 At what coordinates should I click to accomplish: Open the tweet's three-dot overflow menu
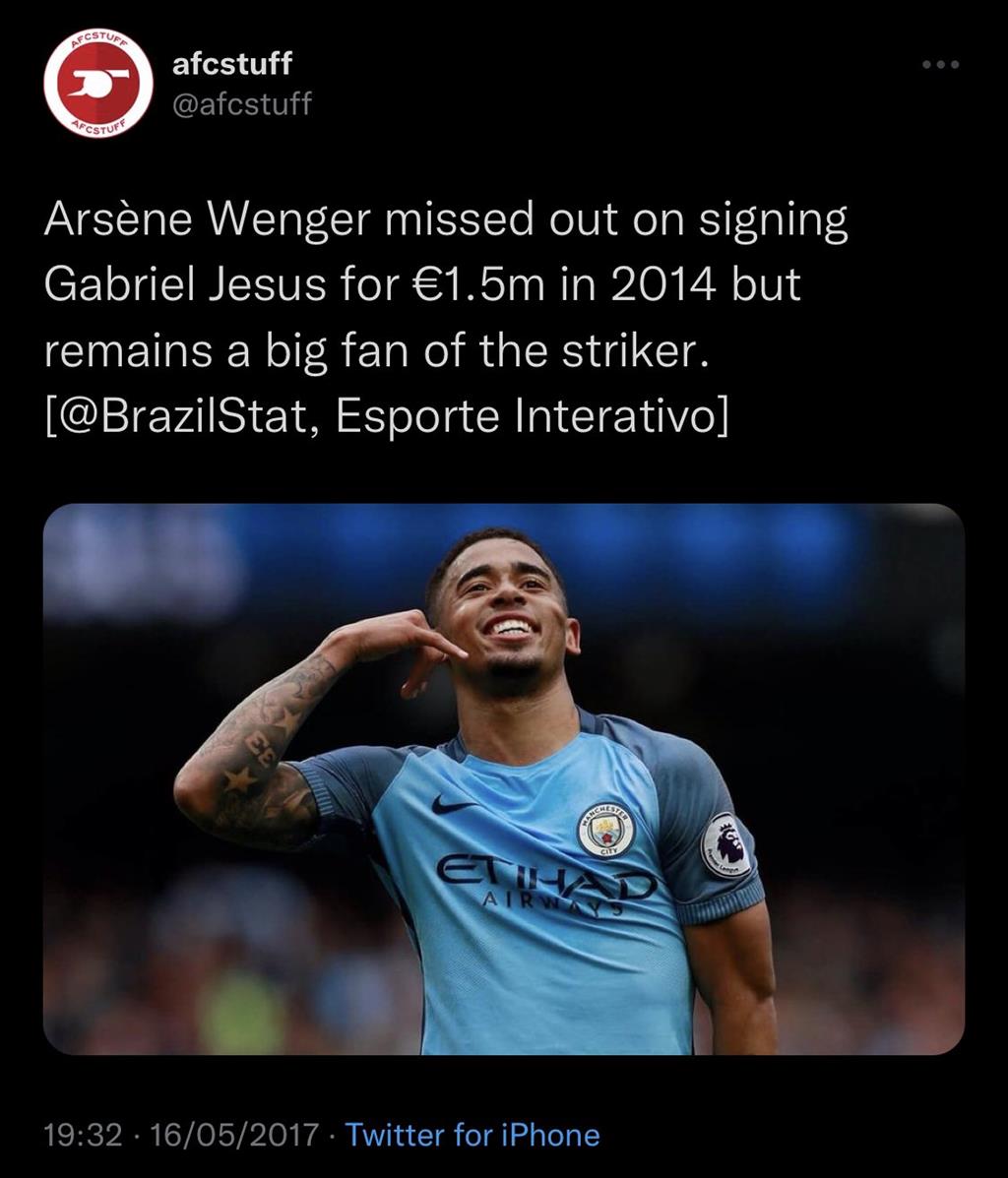point(939,65)
